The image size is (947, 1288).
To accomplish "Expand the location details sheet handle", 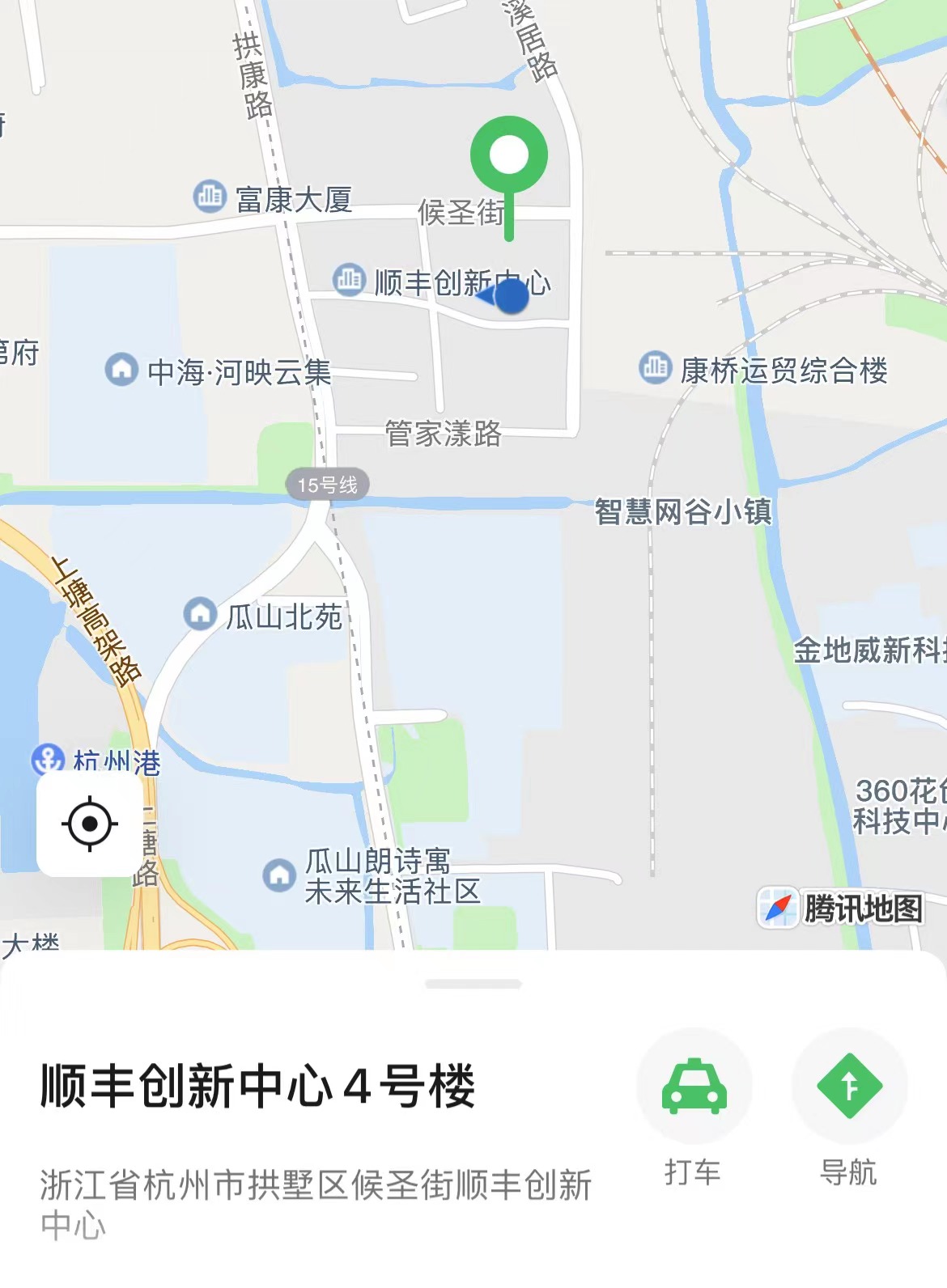I will [473, 984].
